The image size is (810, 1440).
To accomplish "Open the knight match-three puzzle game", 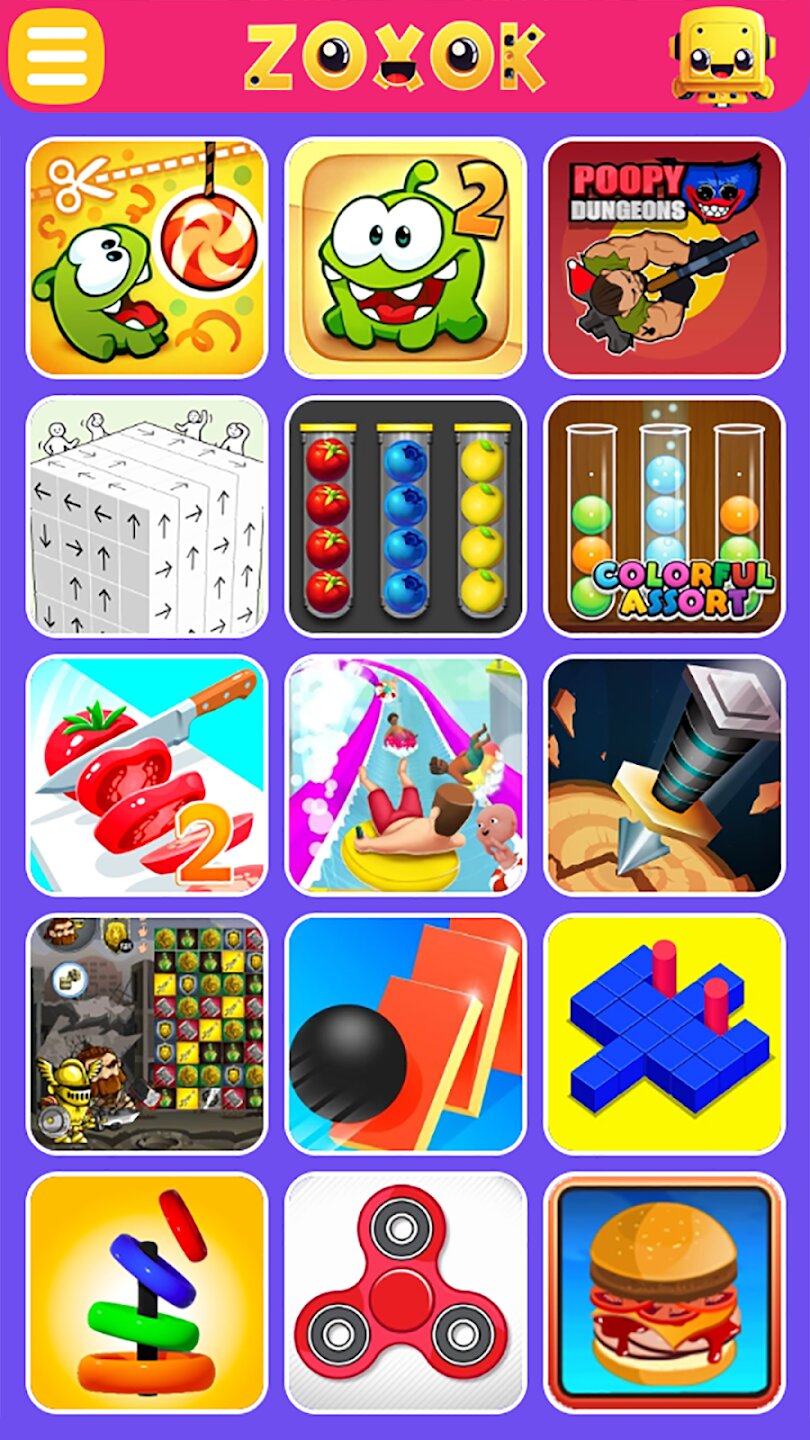I will [147, 1034].
